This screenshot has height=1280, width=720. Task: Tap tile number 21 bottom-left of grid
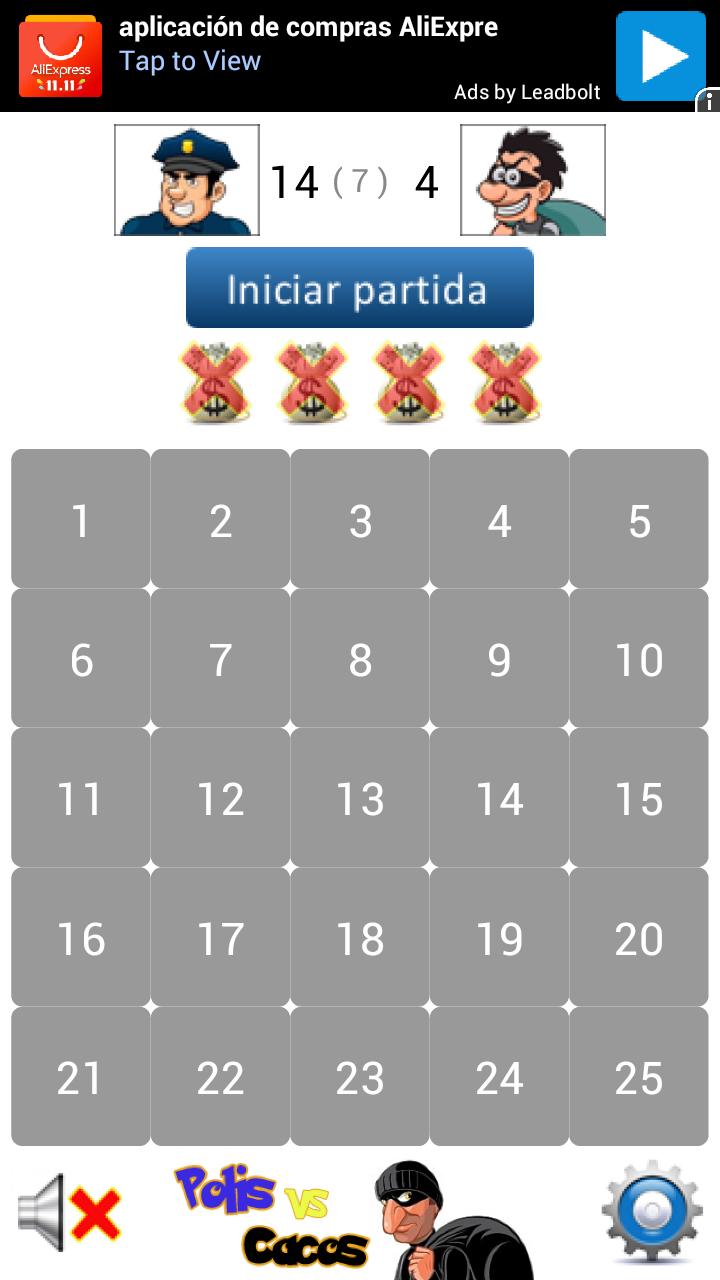point(79,1077)
